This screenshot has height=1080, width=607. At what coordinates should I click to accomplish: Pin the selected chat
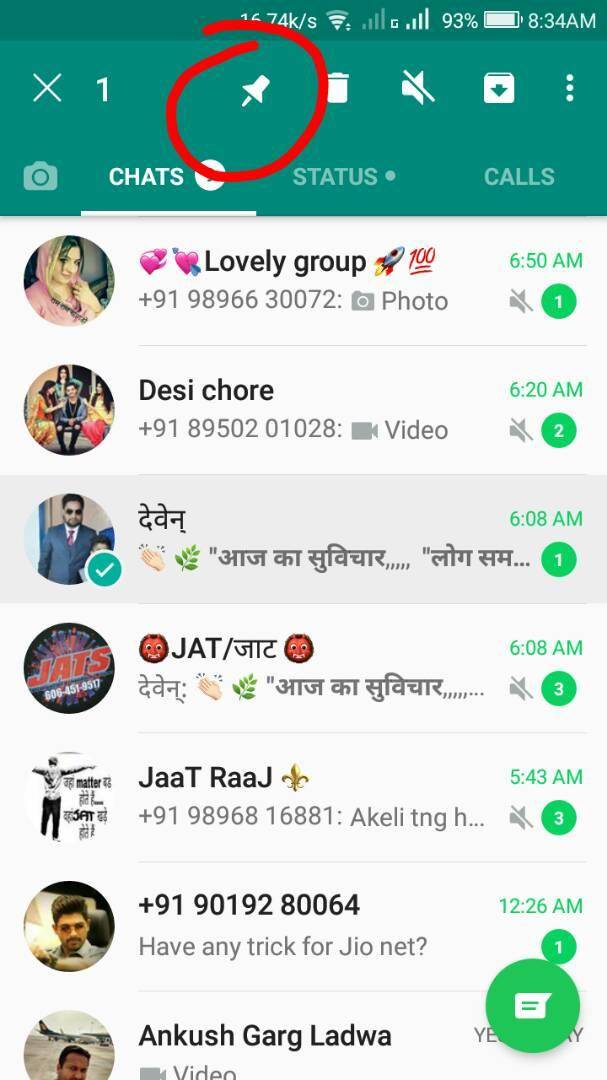pos(256,90)
